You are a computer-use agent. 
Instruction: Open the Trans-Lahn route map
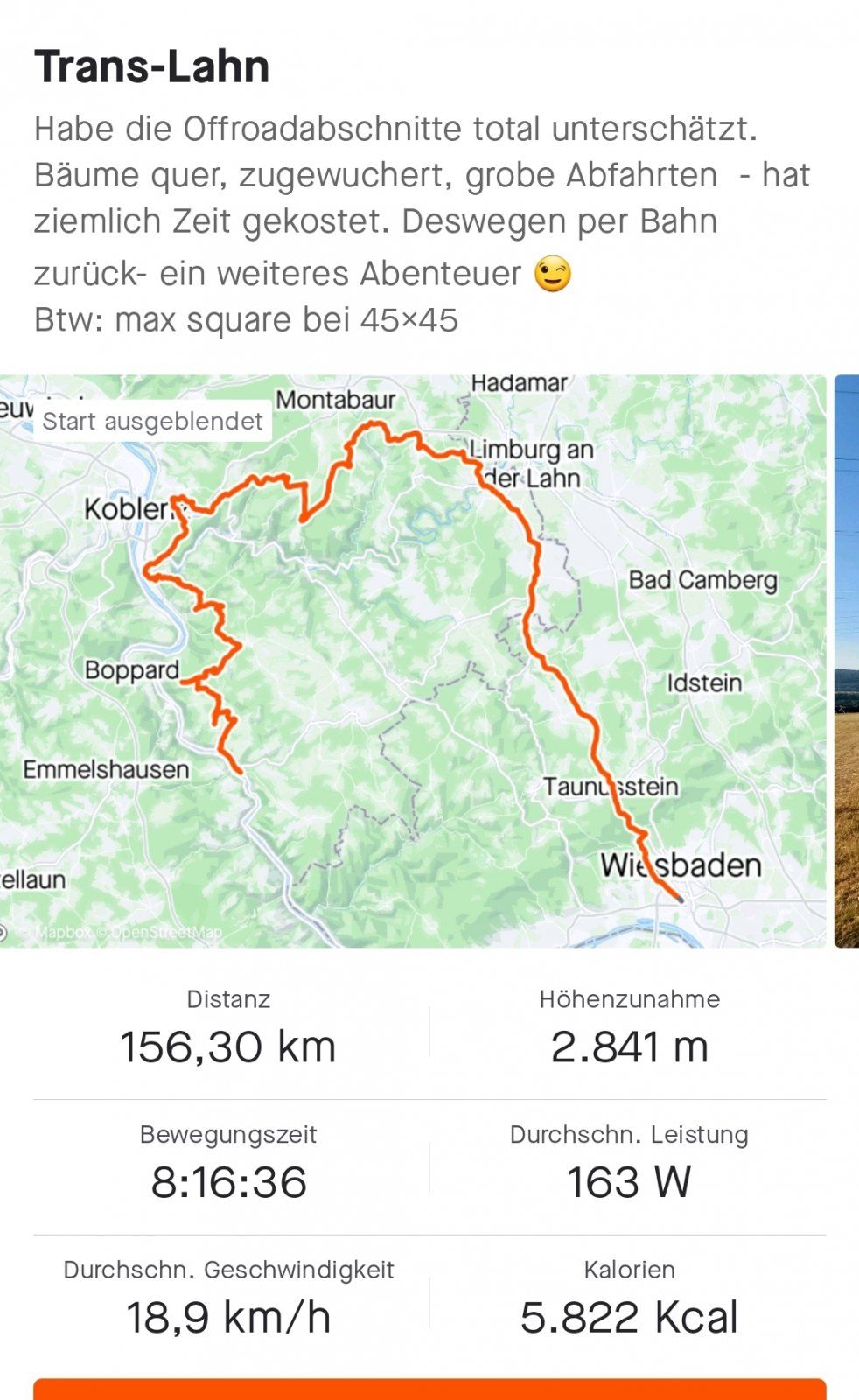(411, 661)
